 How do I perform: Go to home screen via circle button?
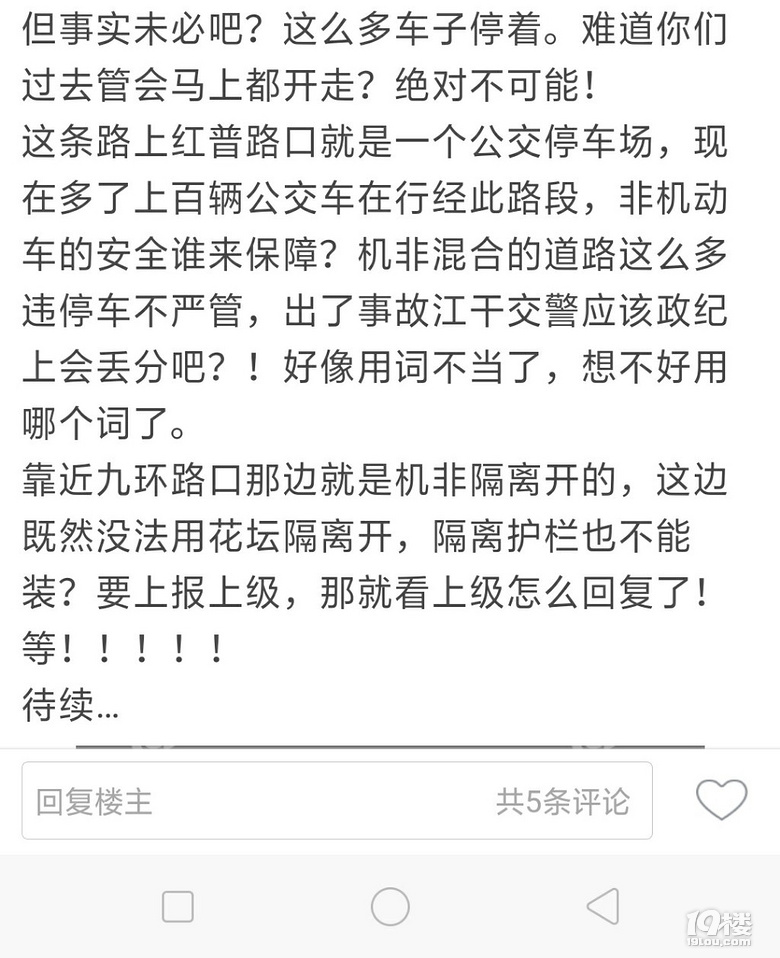pyautogui.click(x=390, y=907)
